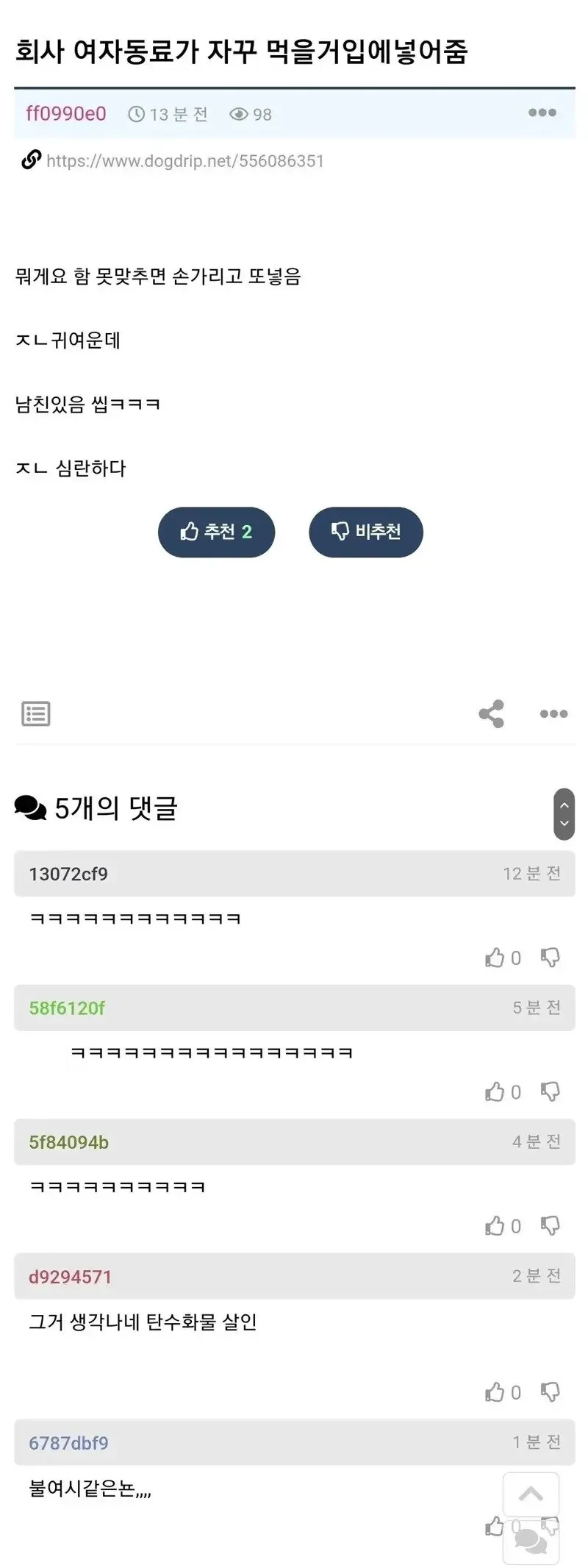Open the ellipsis options menu in the post header
588x1568 pixels.
click(542, 112)
